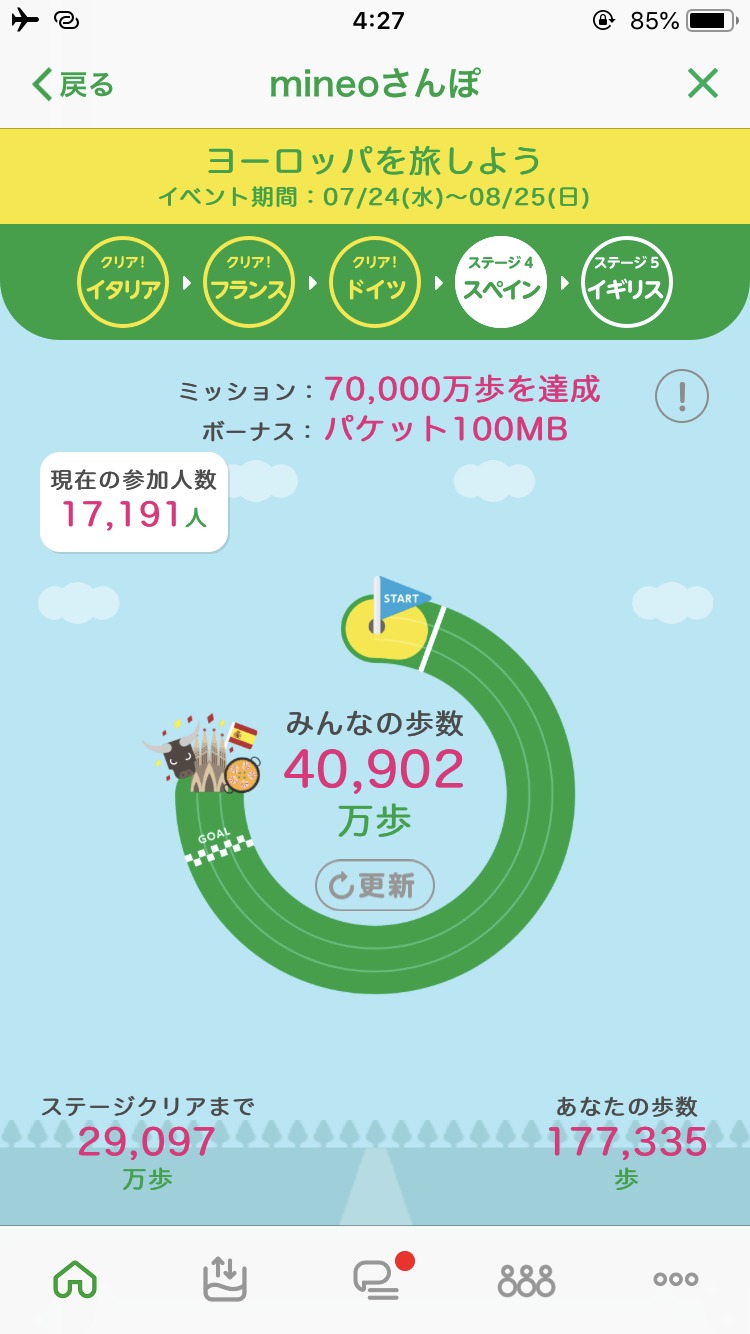Open the data transfer tray tab
The image size is (750, 1334).
[224, 1278]
